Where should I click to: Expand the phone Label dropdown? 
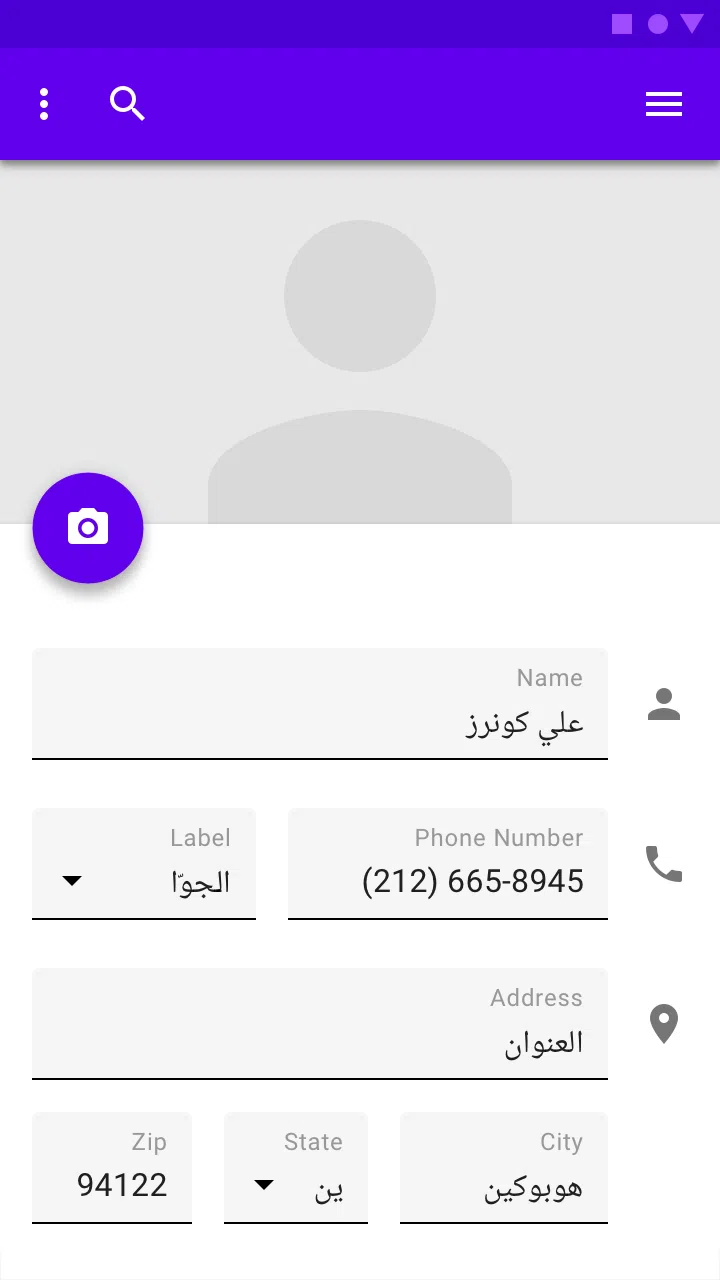click(x=144, y=864)
